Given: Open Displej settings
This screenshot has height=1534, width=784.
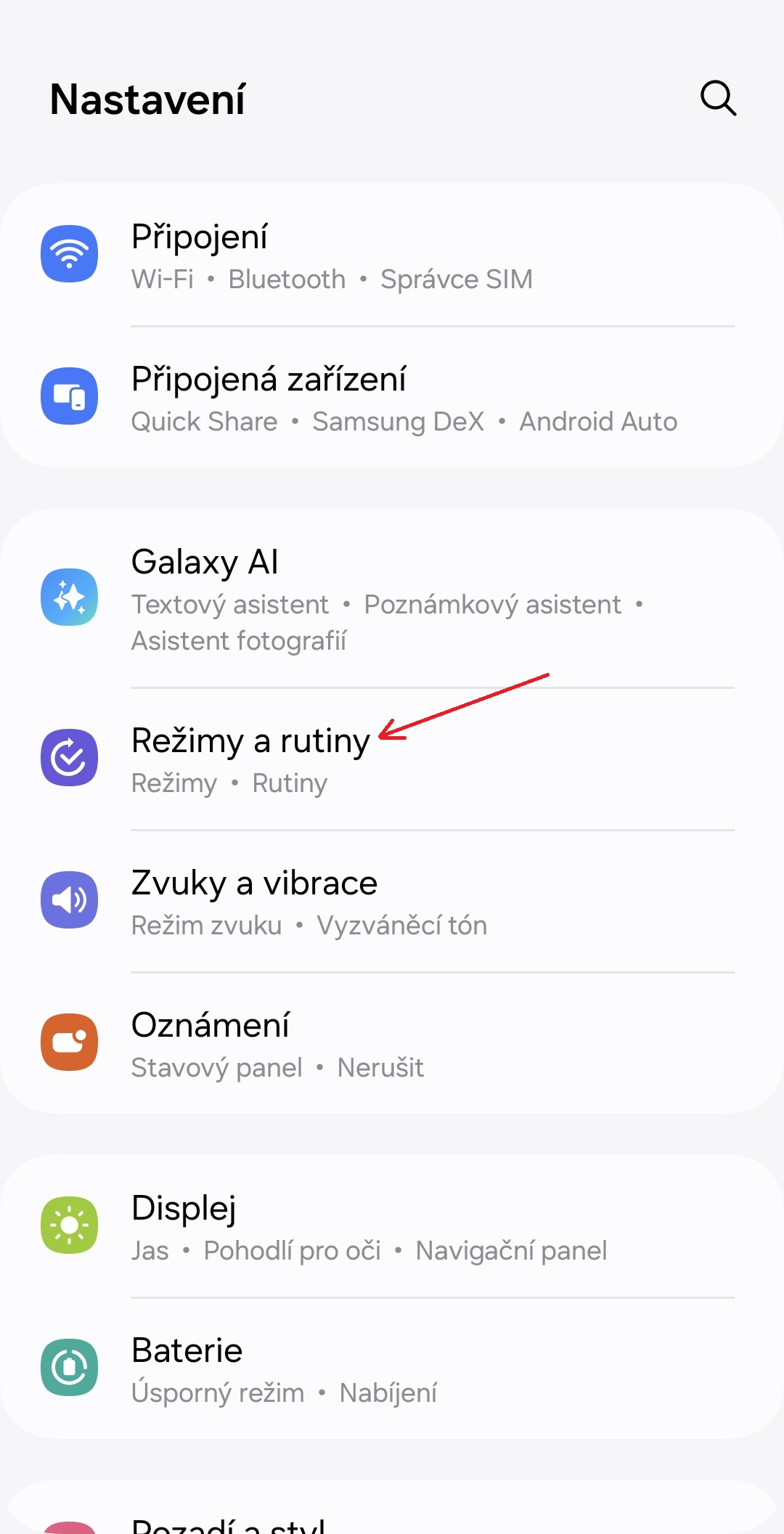Looking at the screenshot, I should pyautogui.click(x=392, y=1226).
